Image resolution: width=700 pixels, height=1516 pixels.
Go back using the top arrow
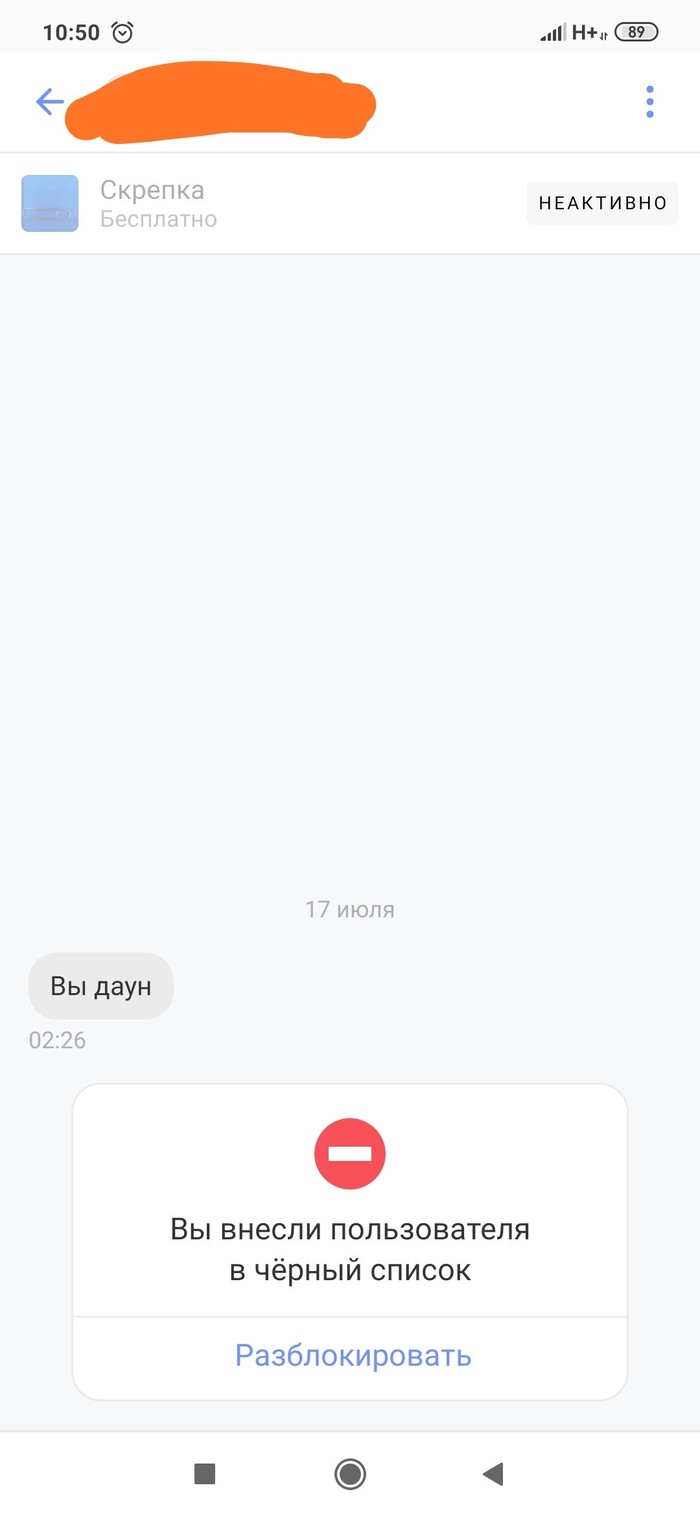[49, 101]
